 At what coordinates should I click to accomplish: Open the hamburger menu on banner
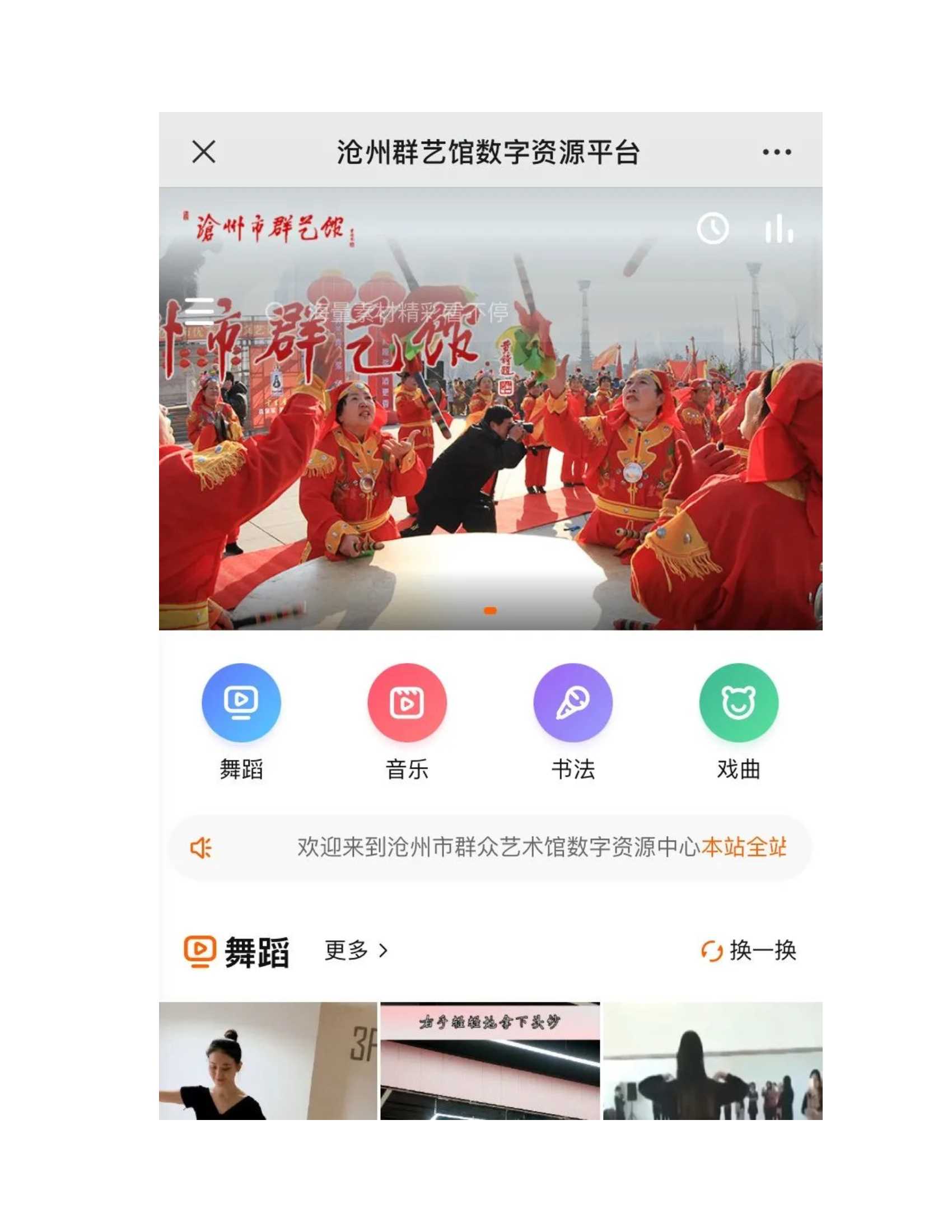200,311
